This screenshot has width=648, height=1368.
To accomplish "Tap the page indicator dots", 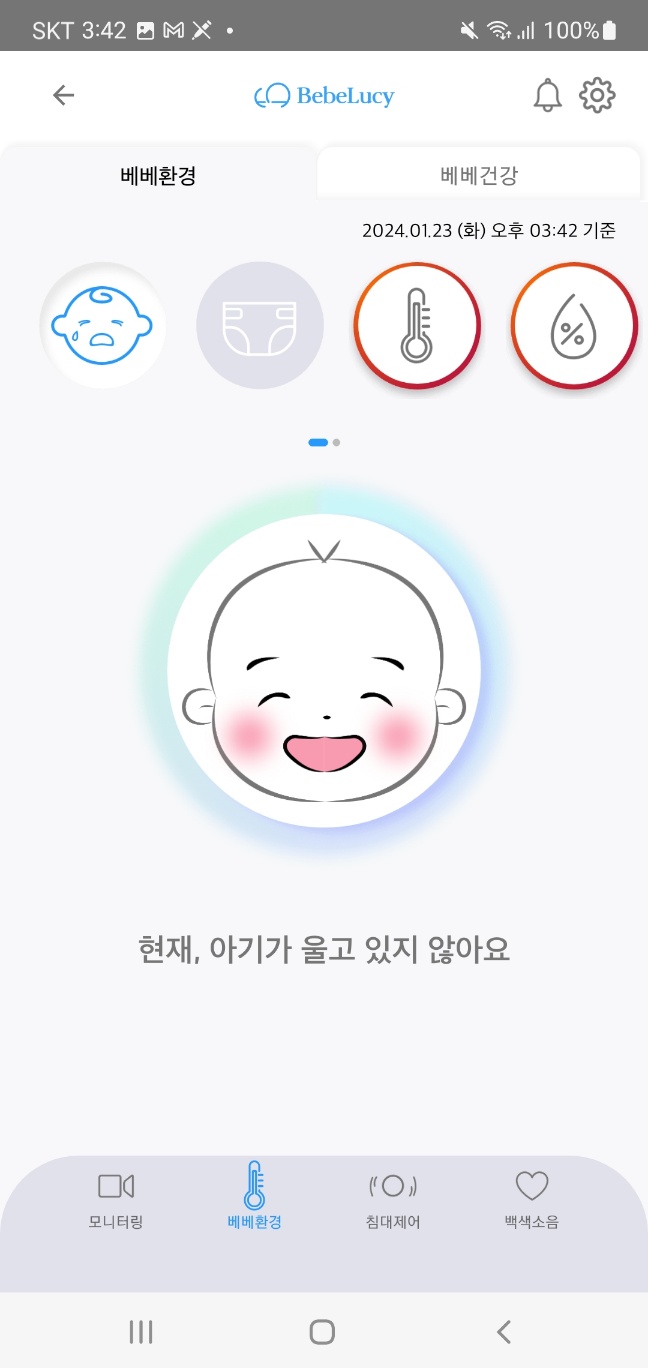I will tap(324, 442).
